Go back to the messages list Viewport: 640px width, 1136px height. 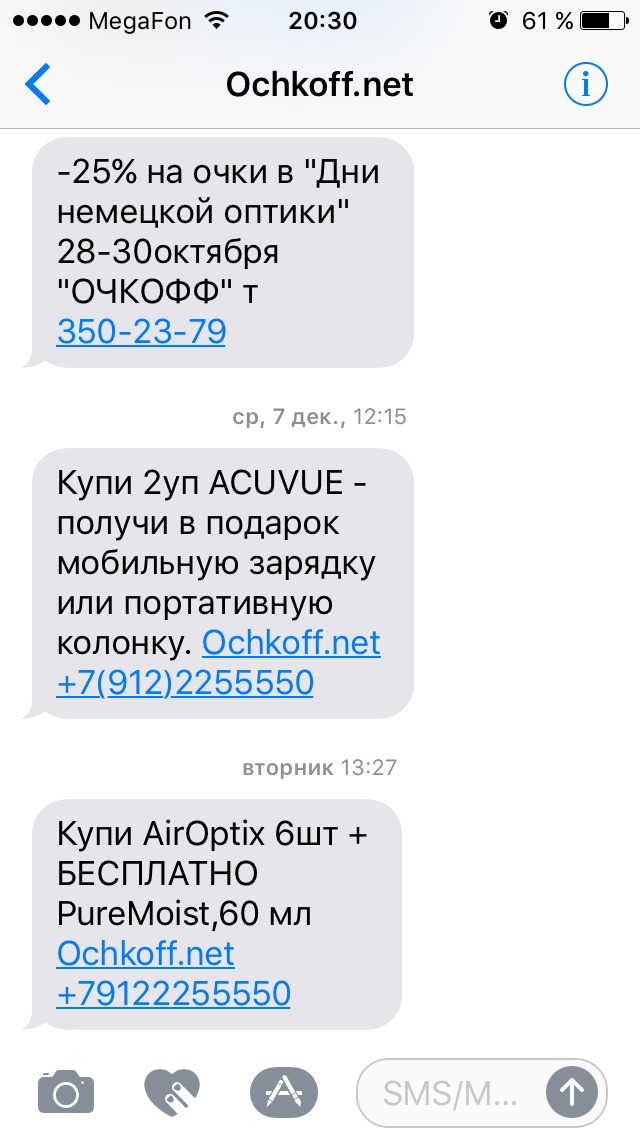(x=38, y=85)
